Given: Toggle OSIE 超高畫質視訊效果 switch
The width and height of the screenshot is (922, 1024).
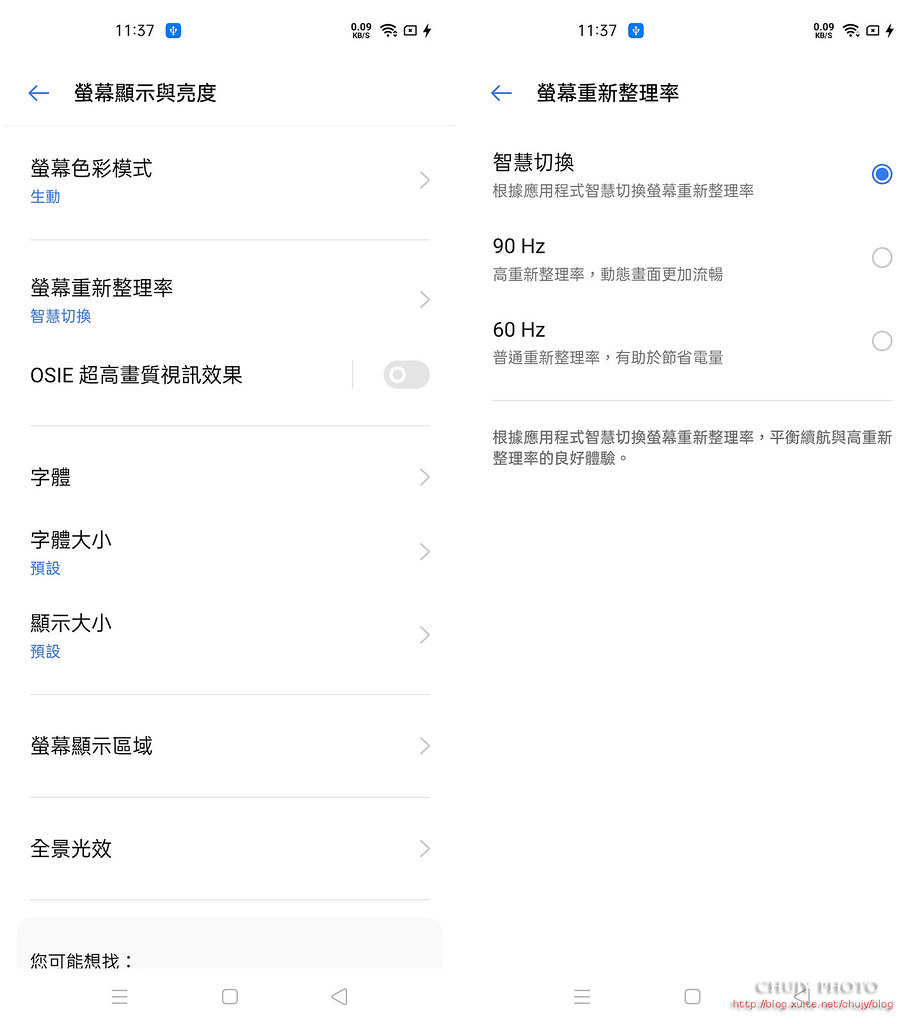Looking at the screenshot, I should pos(406,375).
